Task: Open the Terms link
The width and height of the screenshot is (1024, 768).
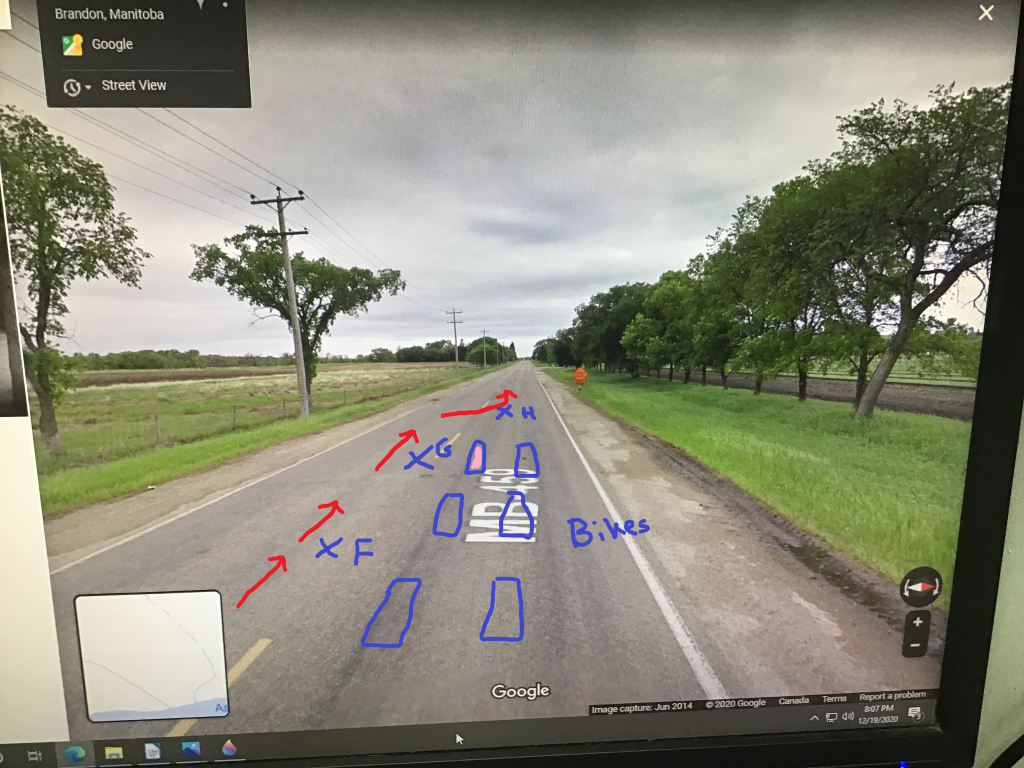Action: point(834,699)
